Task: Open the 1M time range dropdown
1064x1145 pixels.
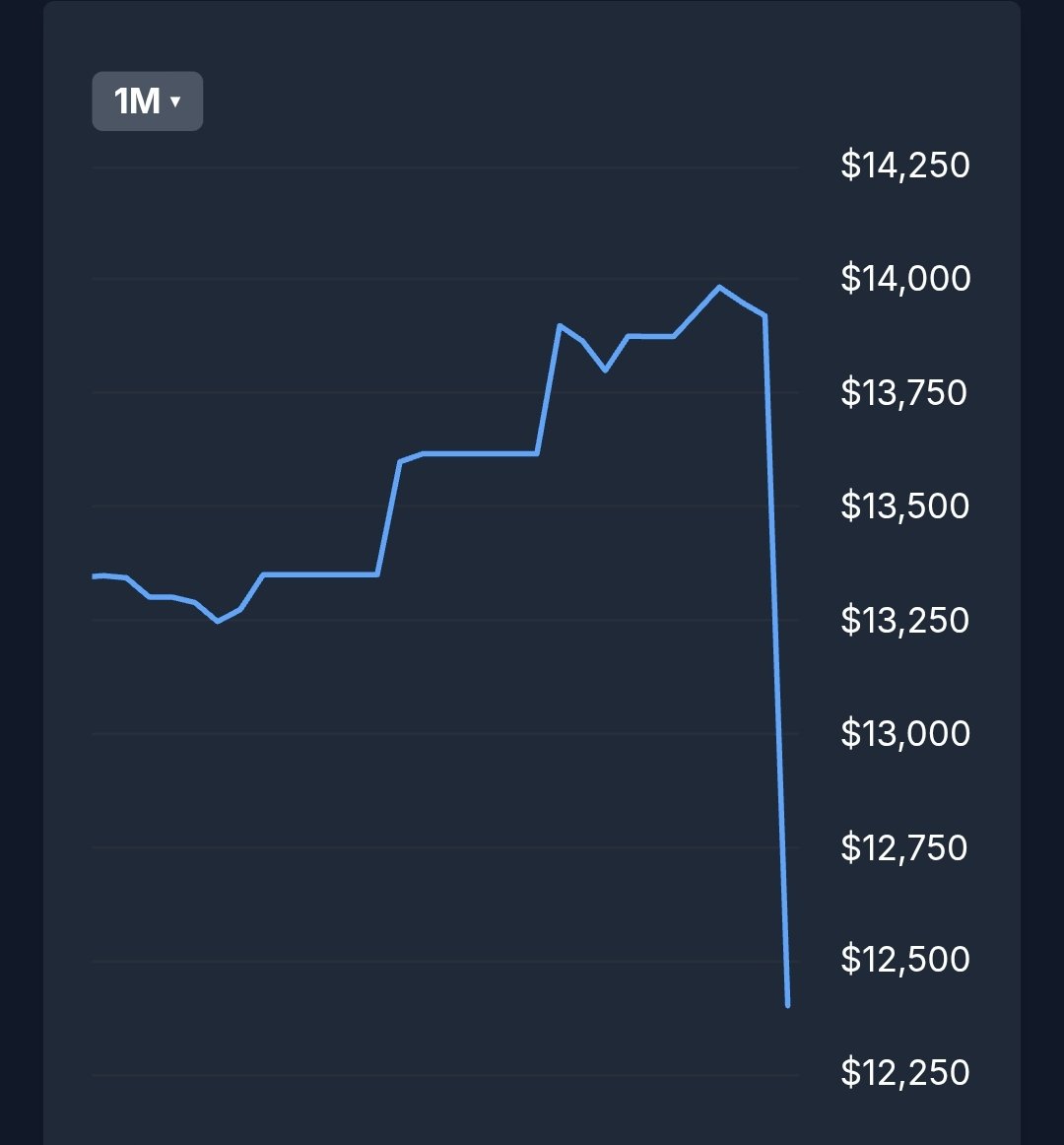Action: point(147,101)
